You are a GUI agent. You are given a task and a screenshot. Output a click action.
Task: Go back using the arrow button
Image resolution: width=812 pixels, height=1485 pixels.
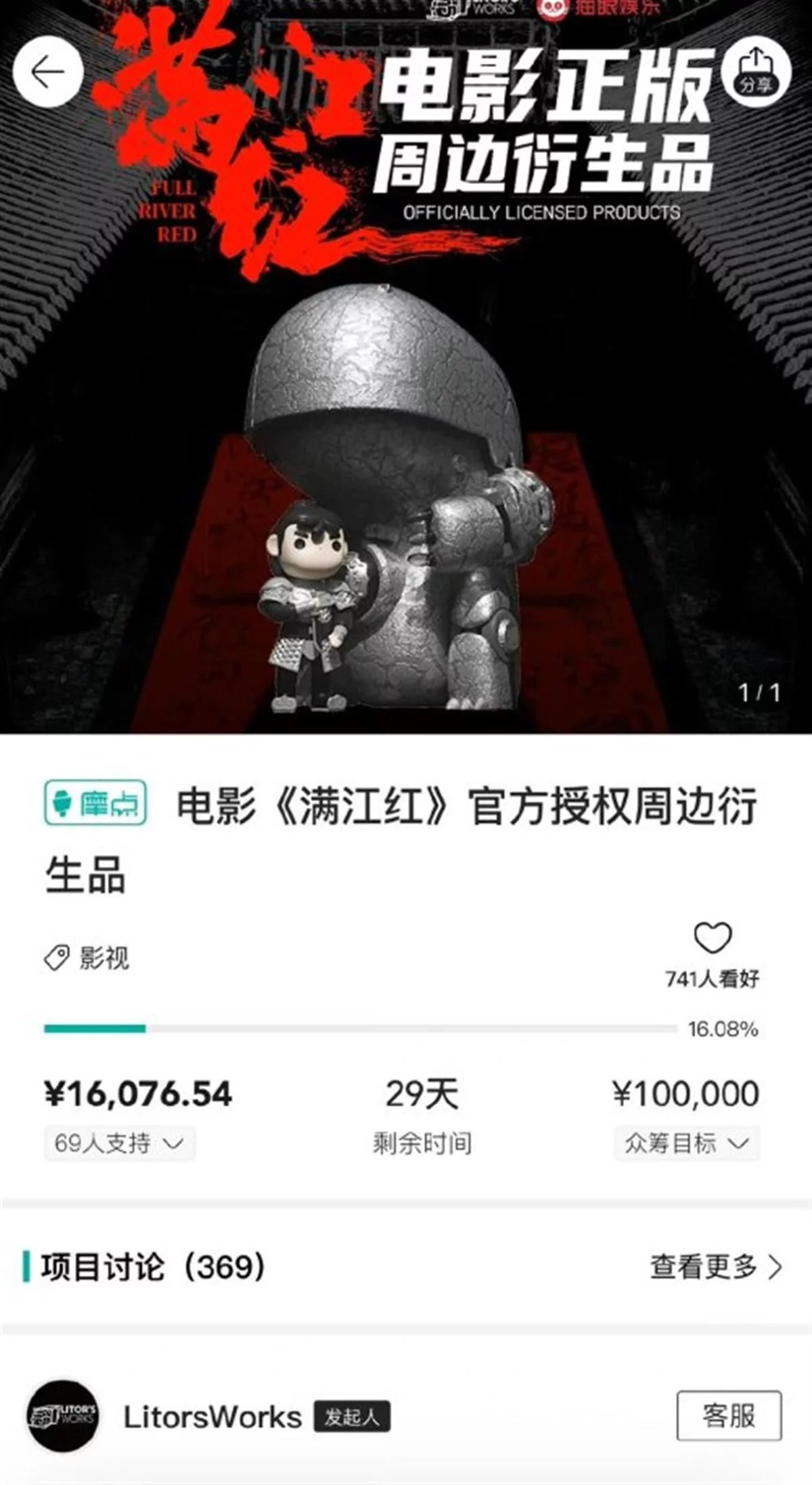(47, 72)
